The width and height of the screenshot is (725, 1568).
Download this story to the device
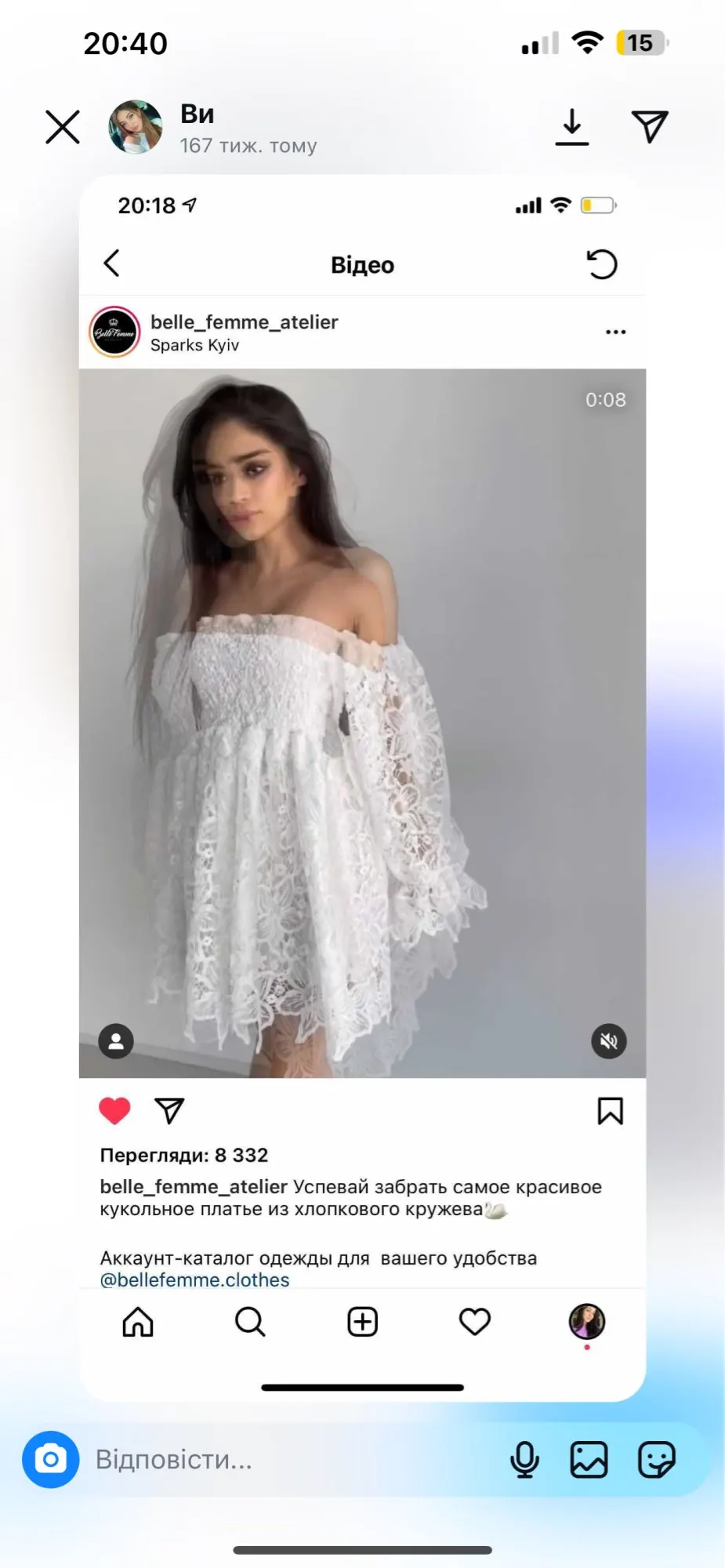572,127
